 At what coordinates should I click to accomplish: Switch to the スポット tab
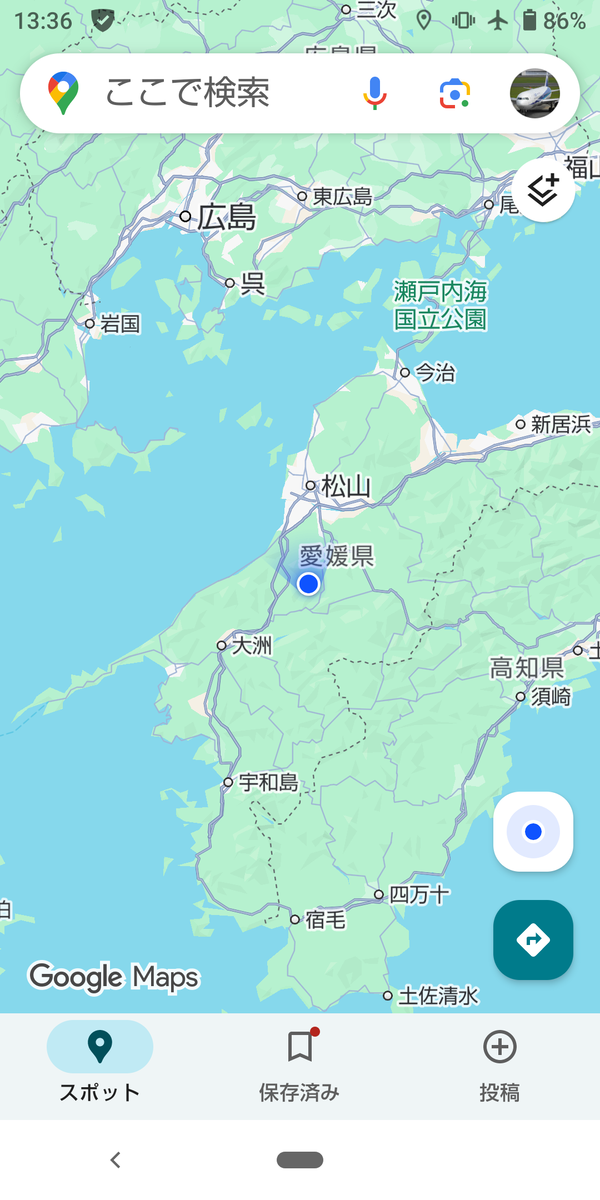[100, 1064]
